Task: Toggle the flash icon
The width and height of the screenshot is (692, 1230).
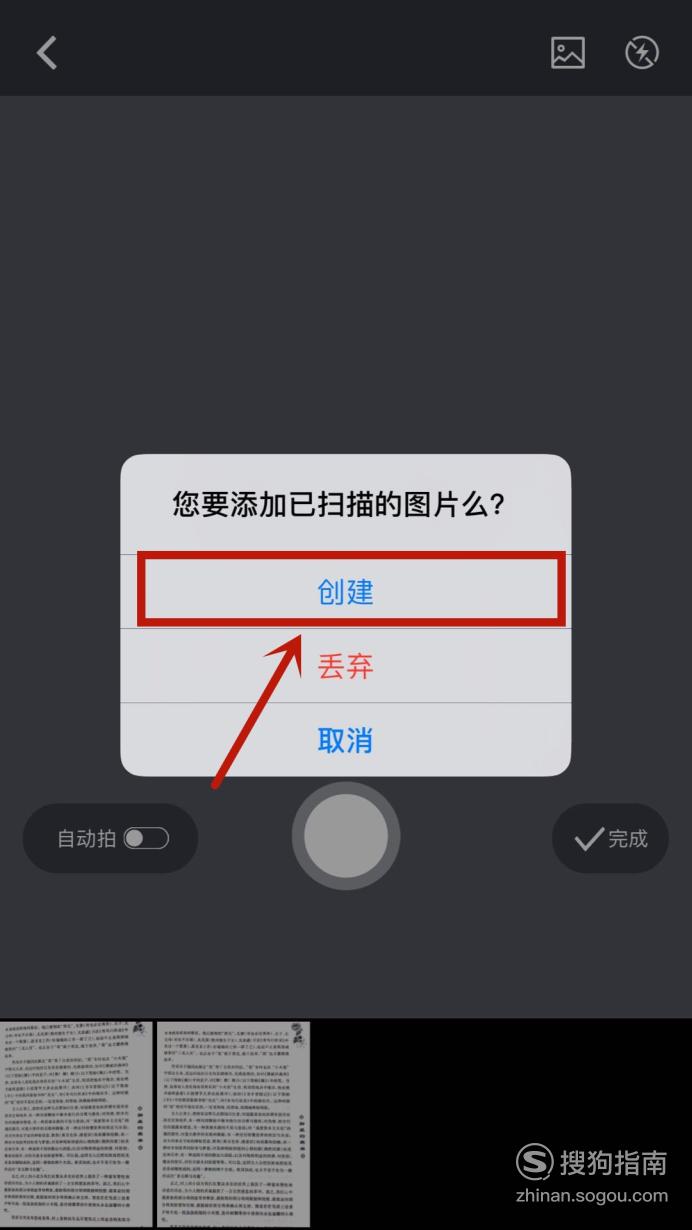Action: click(642, 52)
